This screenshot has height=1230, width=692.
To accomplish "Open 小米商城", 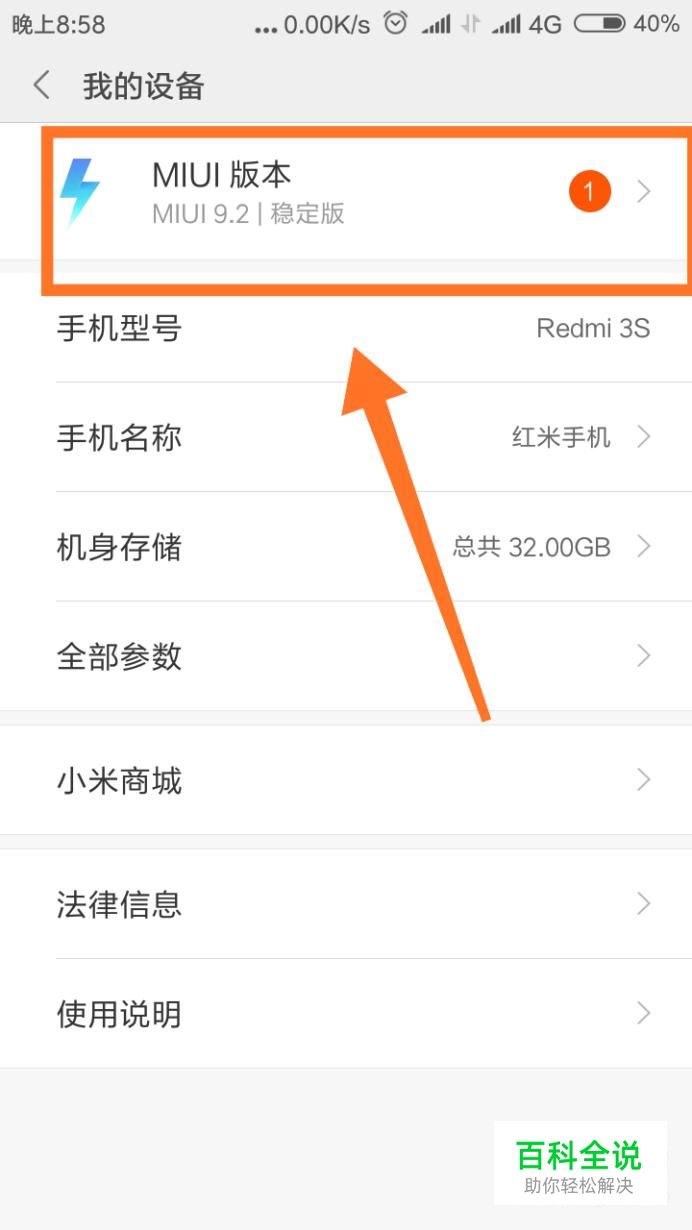I will (346, 780).
